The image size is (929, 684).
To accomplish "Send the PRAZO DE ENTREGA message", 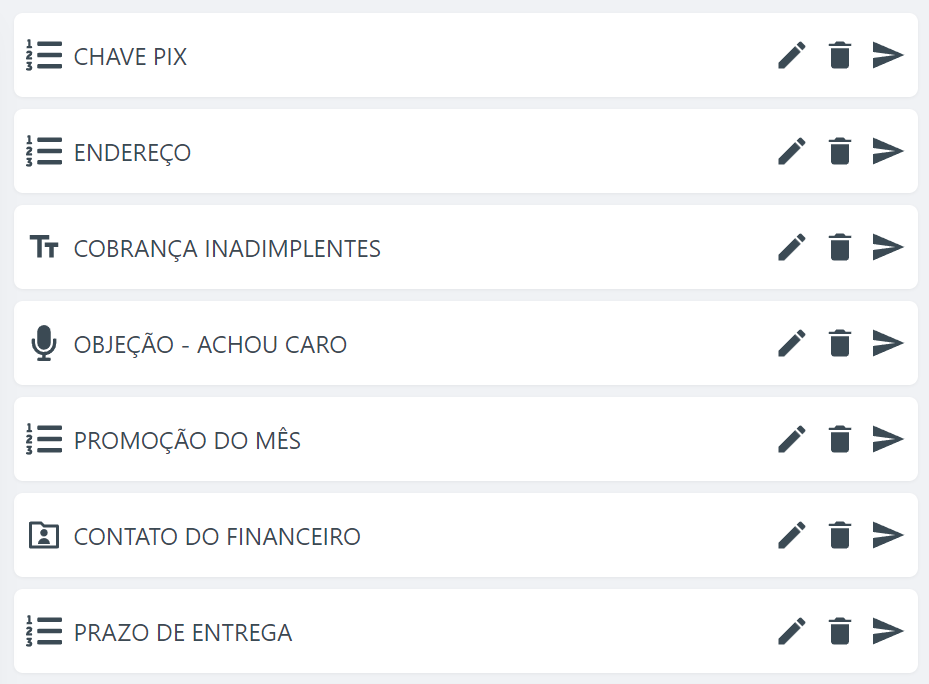I will click(x=887, y=632).
